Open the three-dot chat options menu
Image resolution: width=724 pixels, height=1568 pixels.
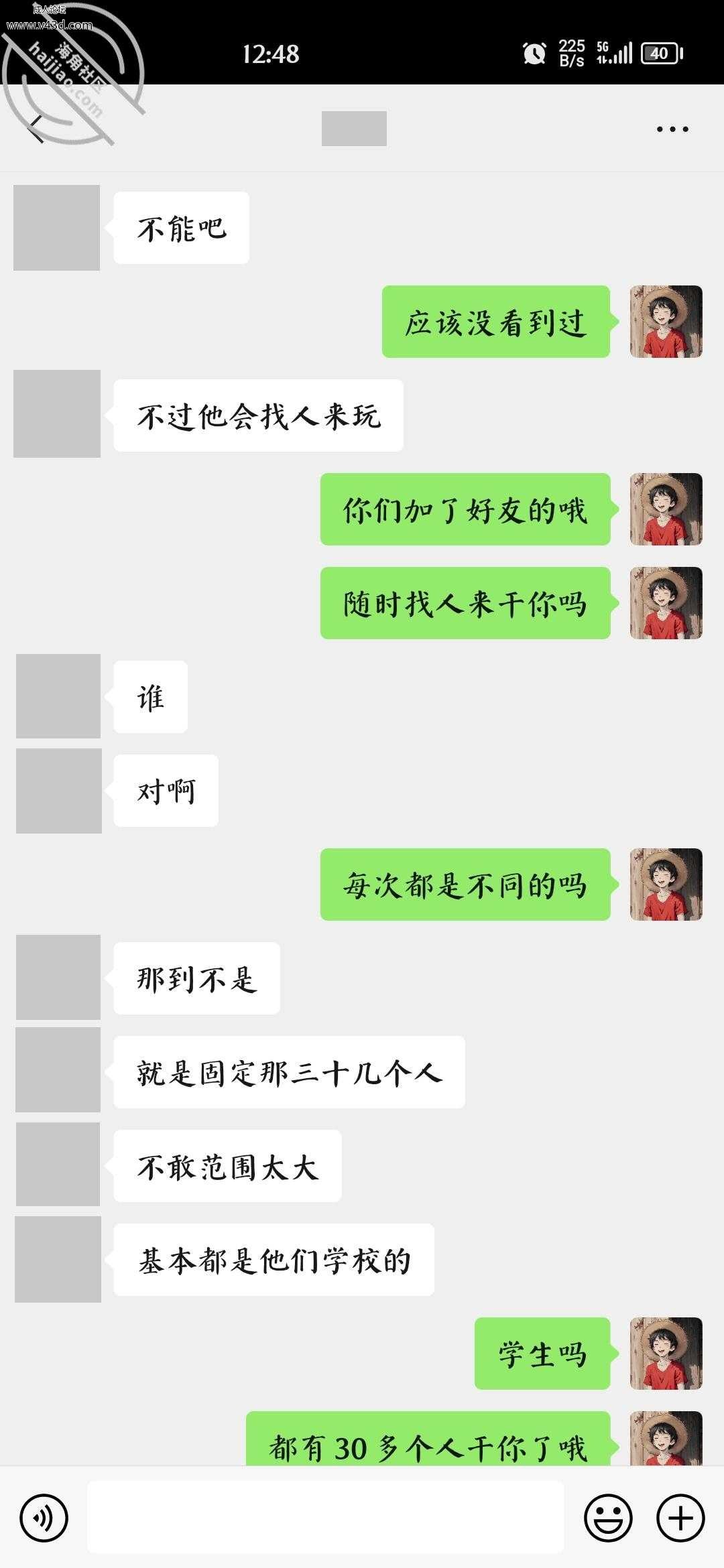click(x=672, y=129)
